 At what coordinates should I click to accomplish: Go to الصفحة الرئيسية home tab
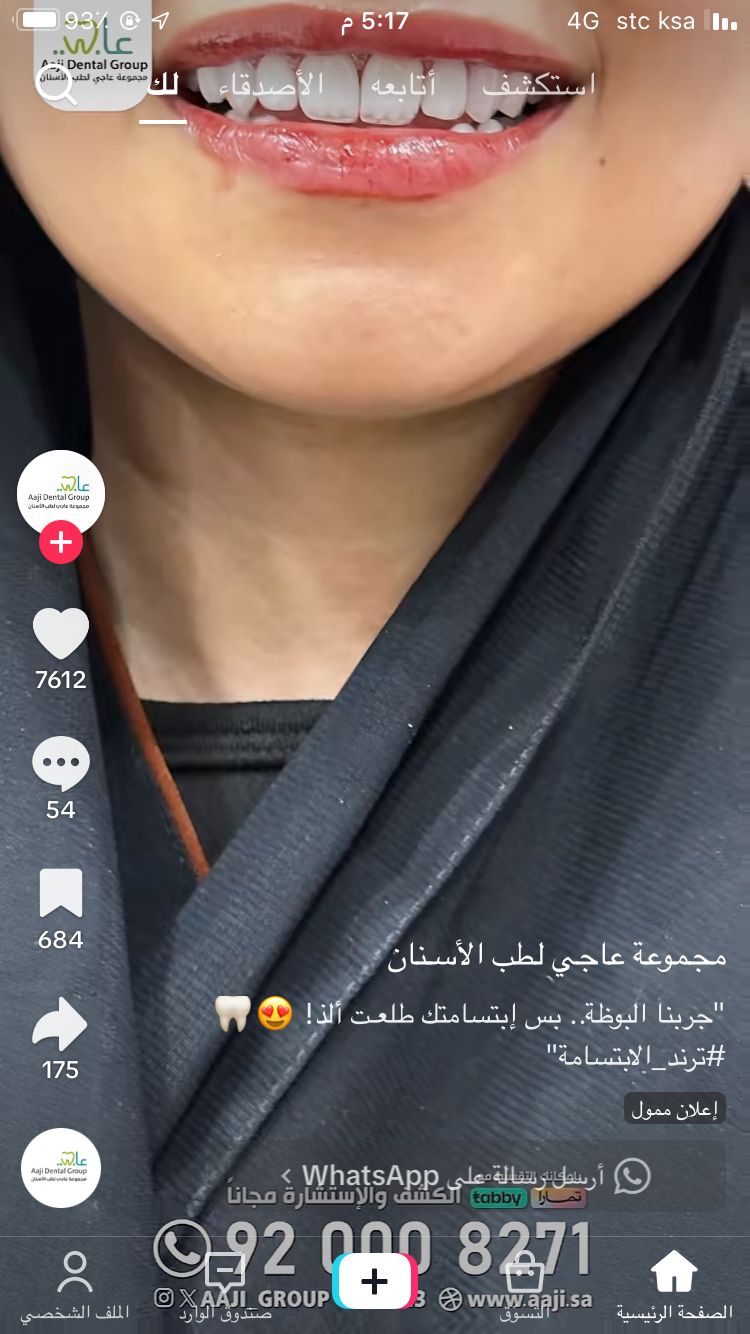(674, 1284)
